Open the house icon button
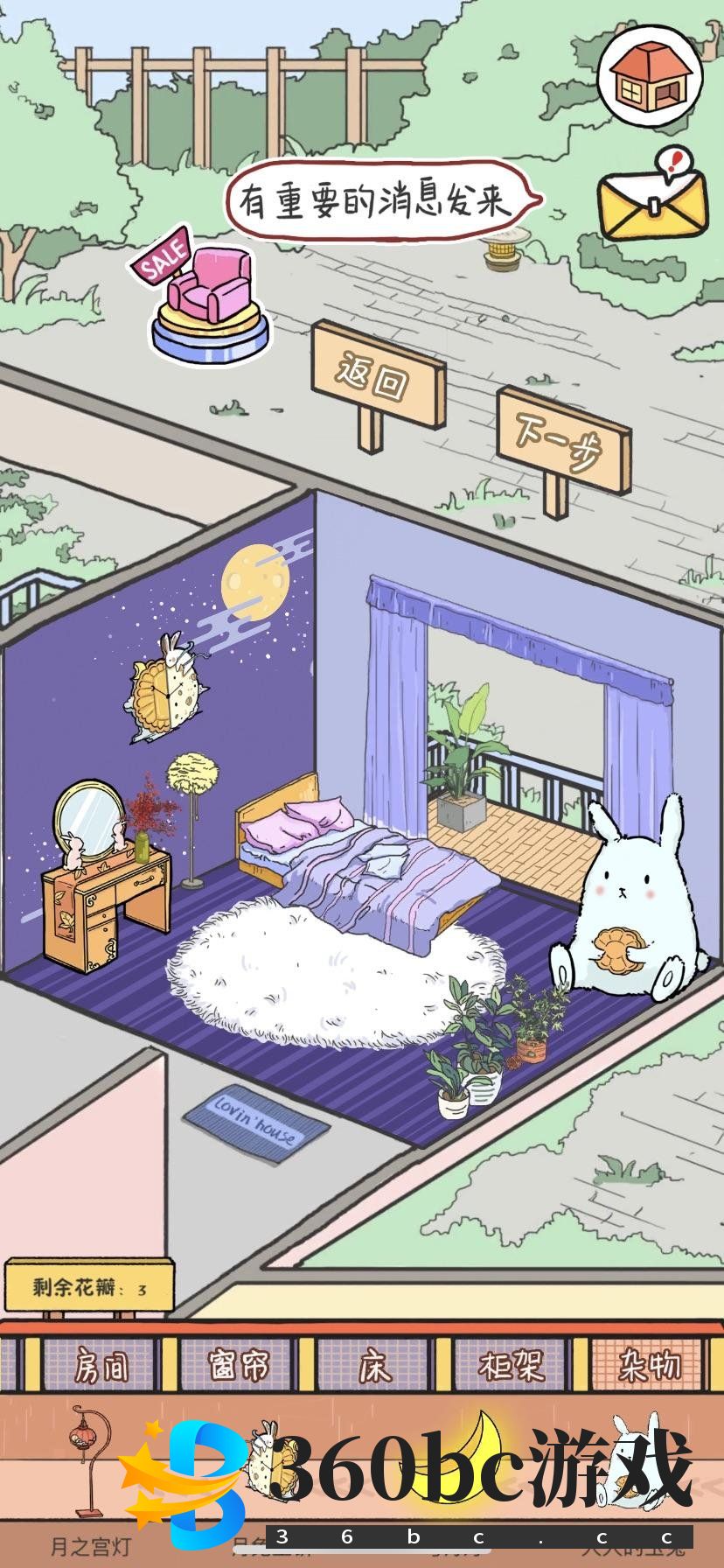The height and width of the screenshot is (1568, 724). tap(650, 77)
